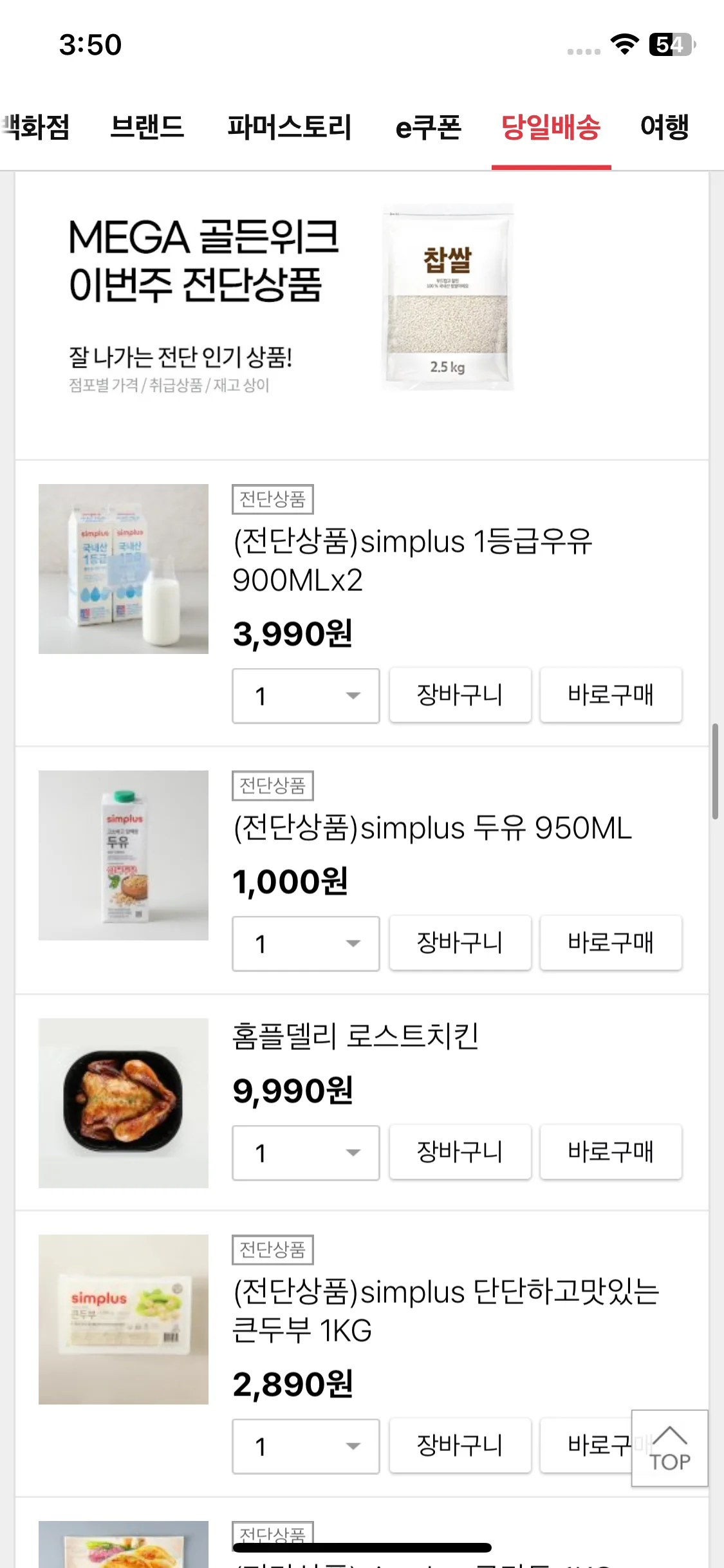Change quantity for 홈플델리 로스트치킨
Screen dimensions: 724x1568
click(x=306, y=1153)
